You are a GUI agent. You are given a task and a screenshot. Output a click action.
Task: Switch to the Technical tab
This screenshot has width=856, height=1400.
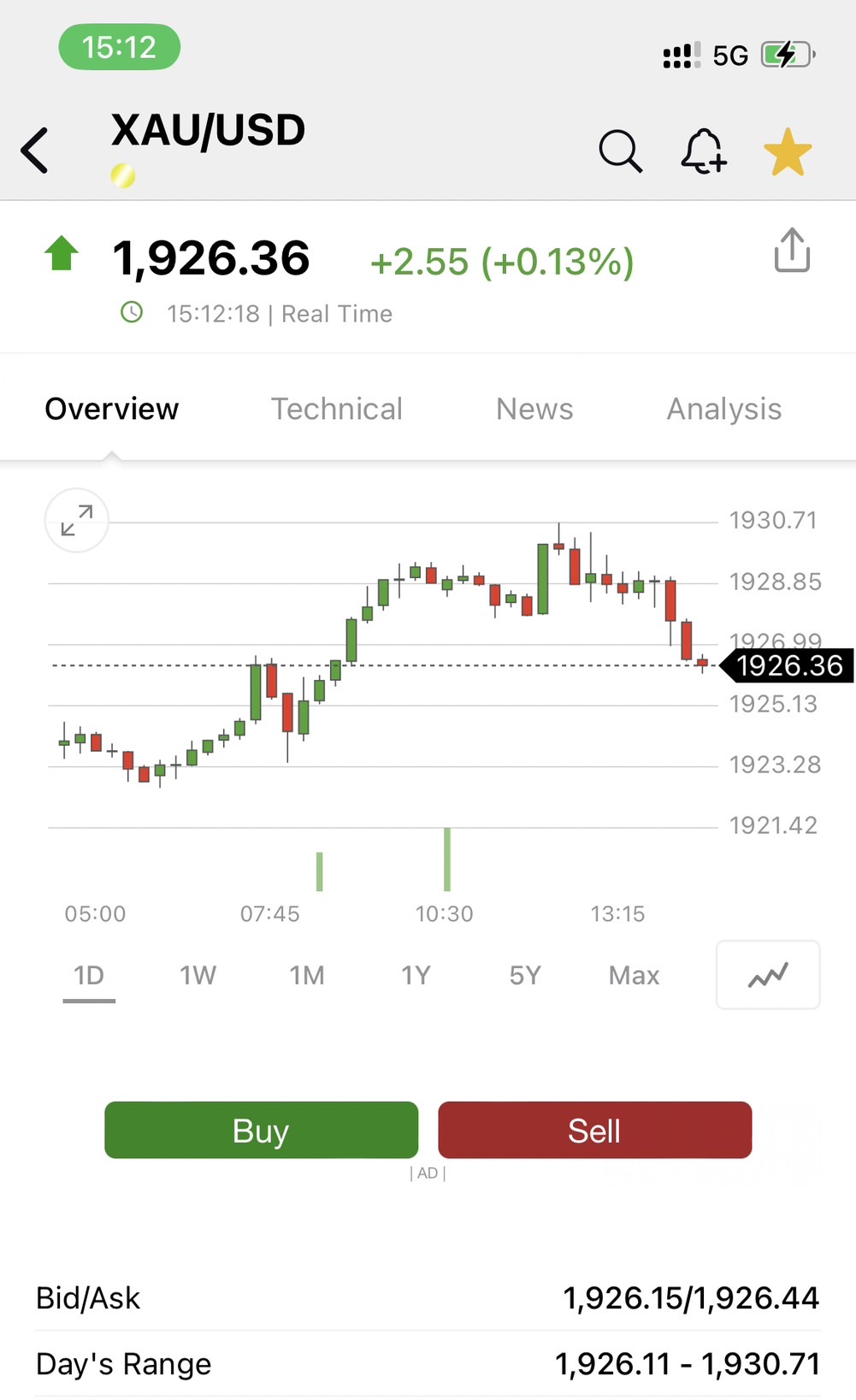coord(337,409)
